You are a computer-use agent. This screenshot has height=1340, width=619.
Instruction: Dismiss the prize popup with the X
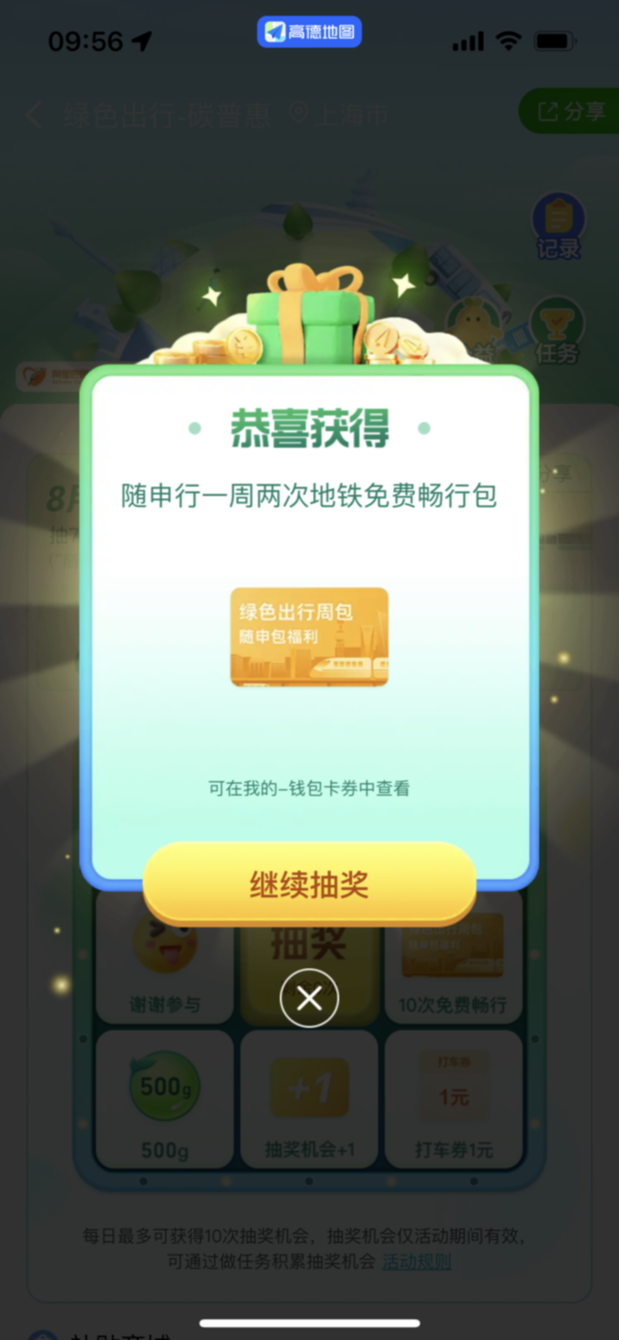click(309, 998)
